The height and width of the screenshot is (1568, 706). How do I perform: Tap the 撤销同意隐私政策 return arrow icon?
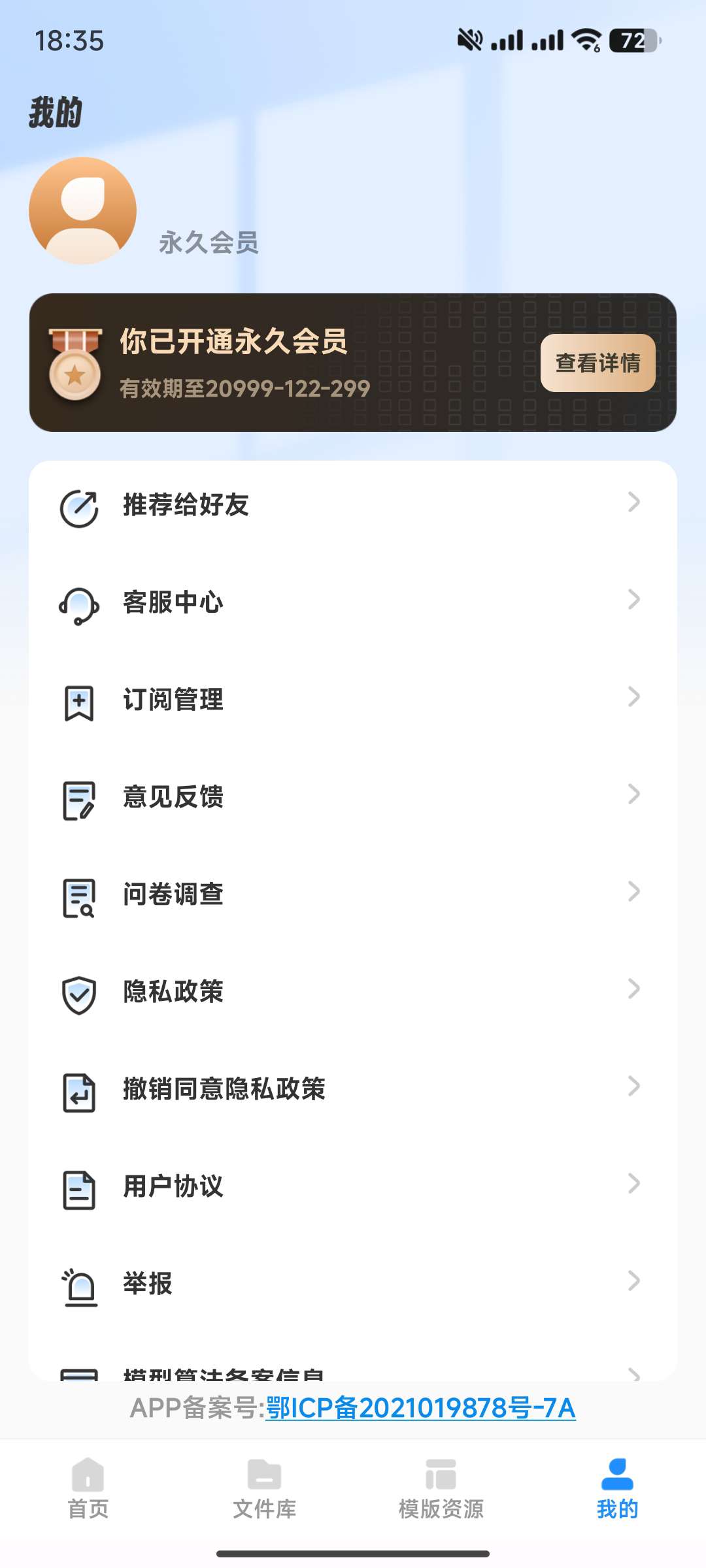click(x=77, y=1090)
